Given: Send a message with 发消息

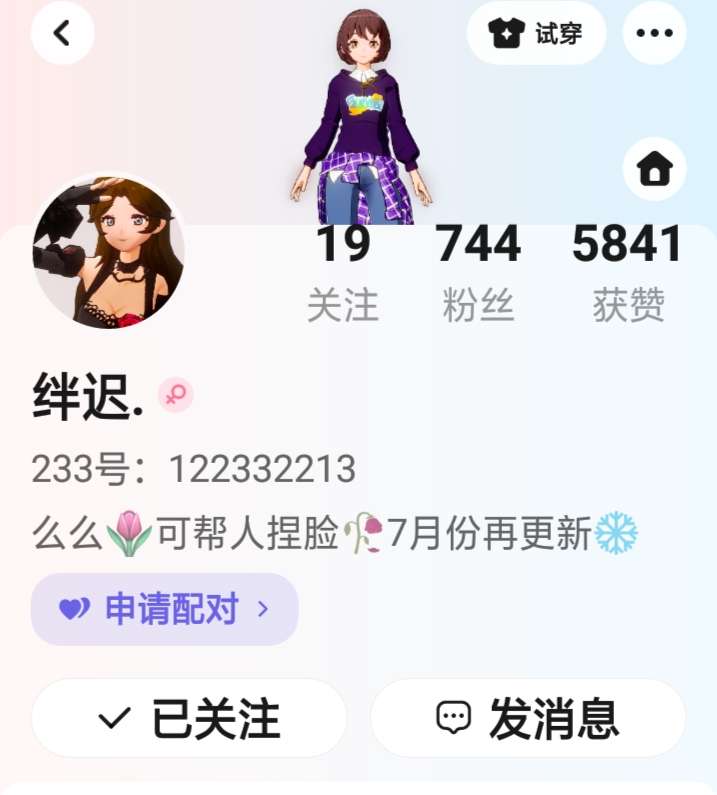Looking at the screenshot, I should pyautogui.click(x=528, y=718).
